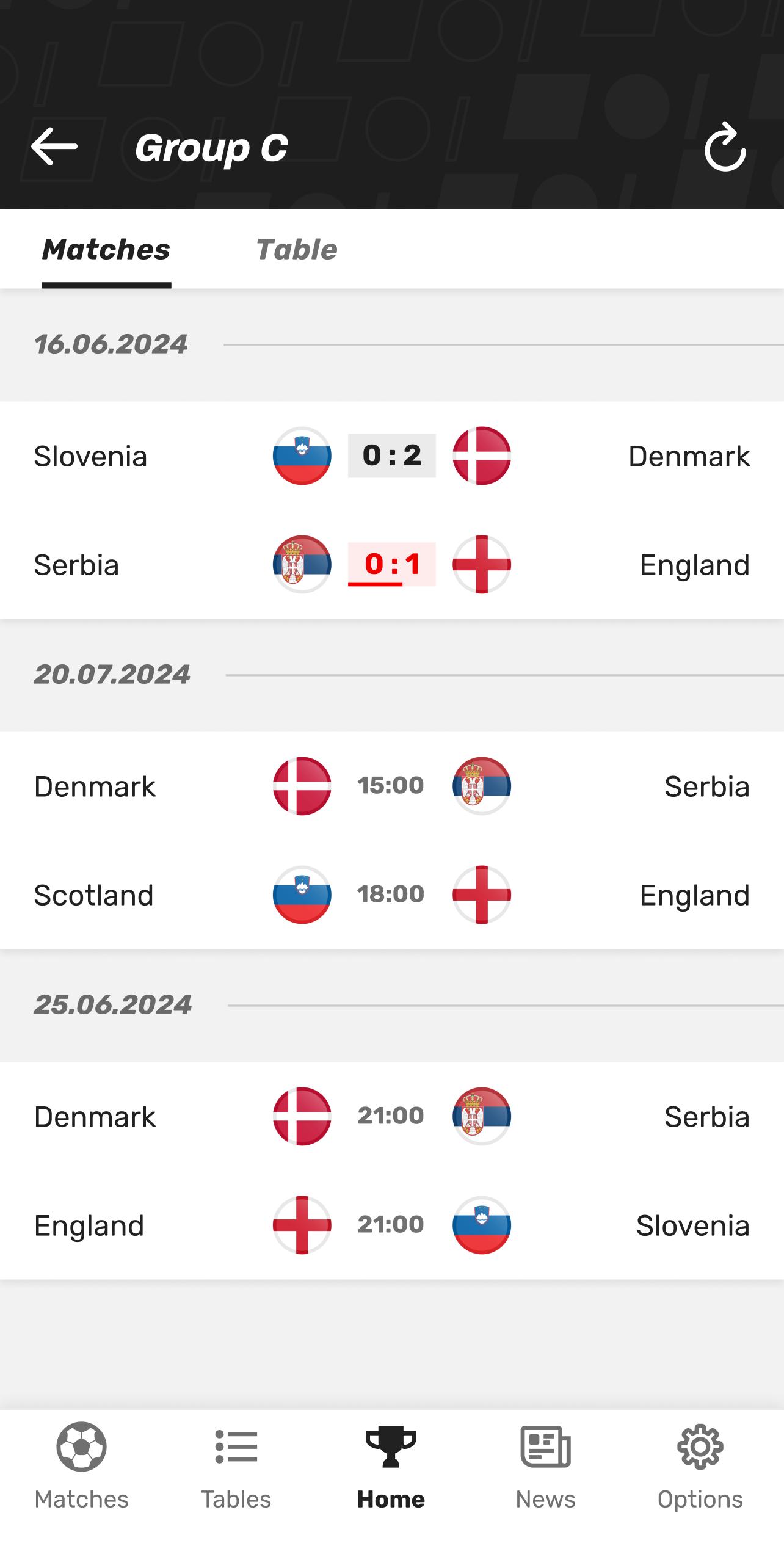The width and height of the screenshot is (784, 1568).
Task: Open the Slovenia vs Denmark match
Action: click(x=392, y=456)
